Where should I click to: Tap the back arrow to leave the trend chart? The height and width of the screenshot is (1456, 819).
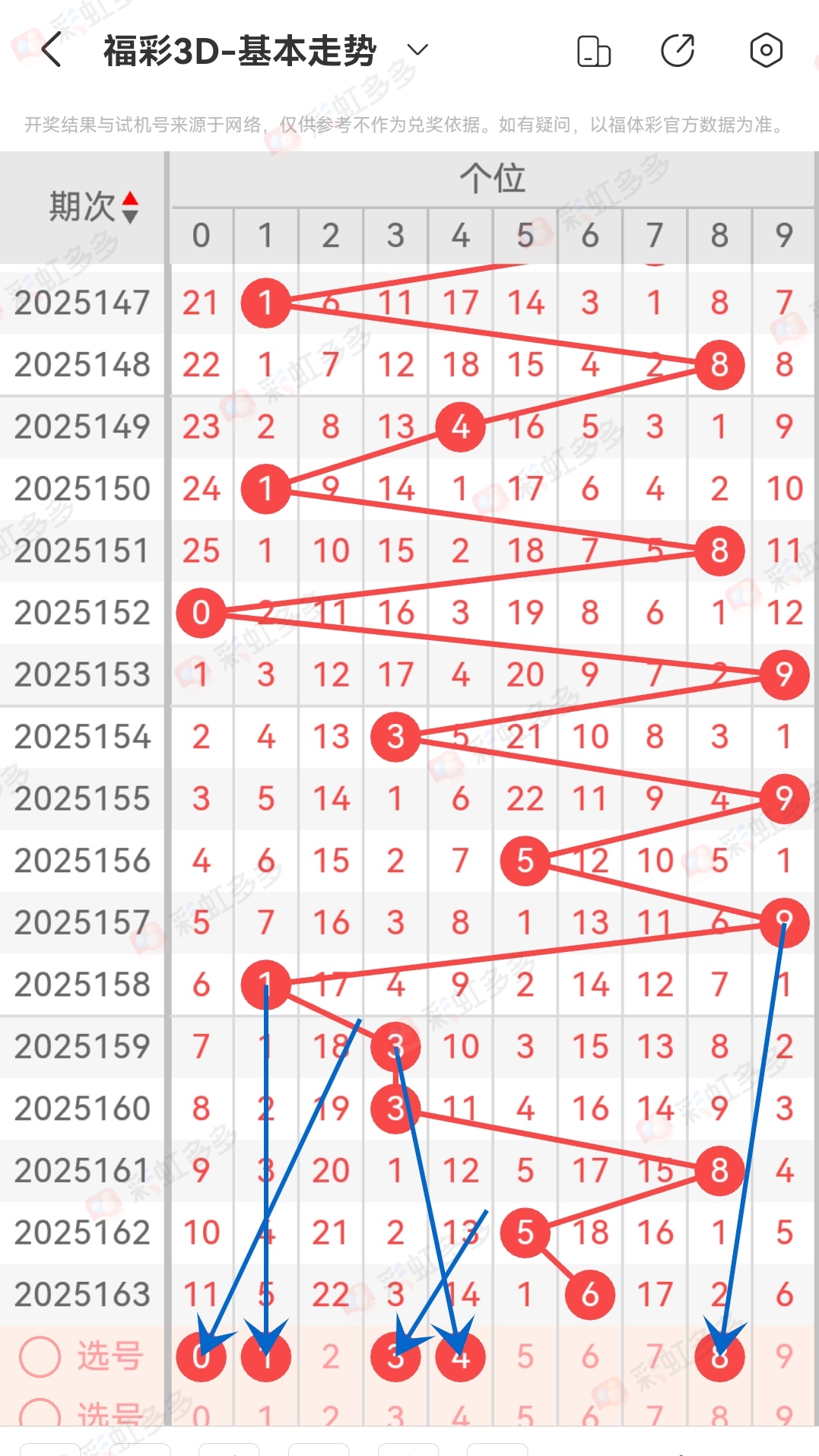tap(50, 49)
